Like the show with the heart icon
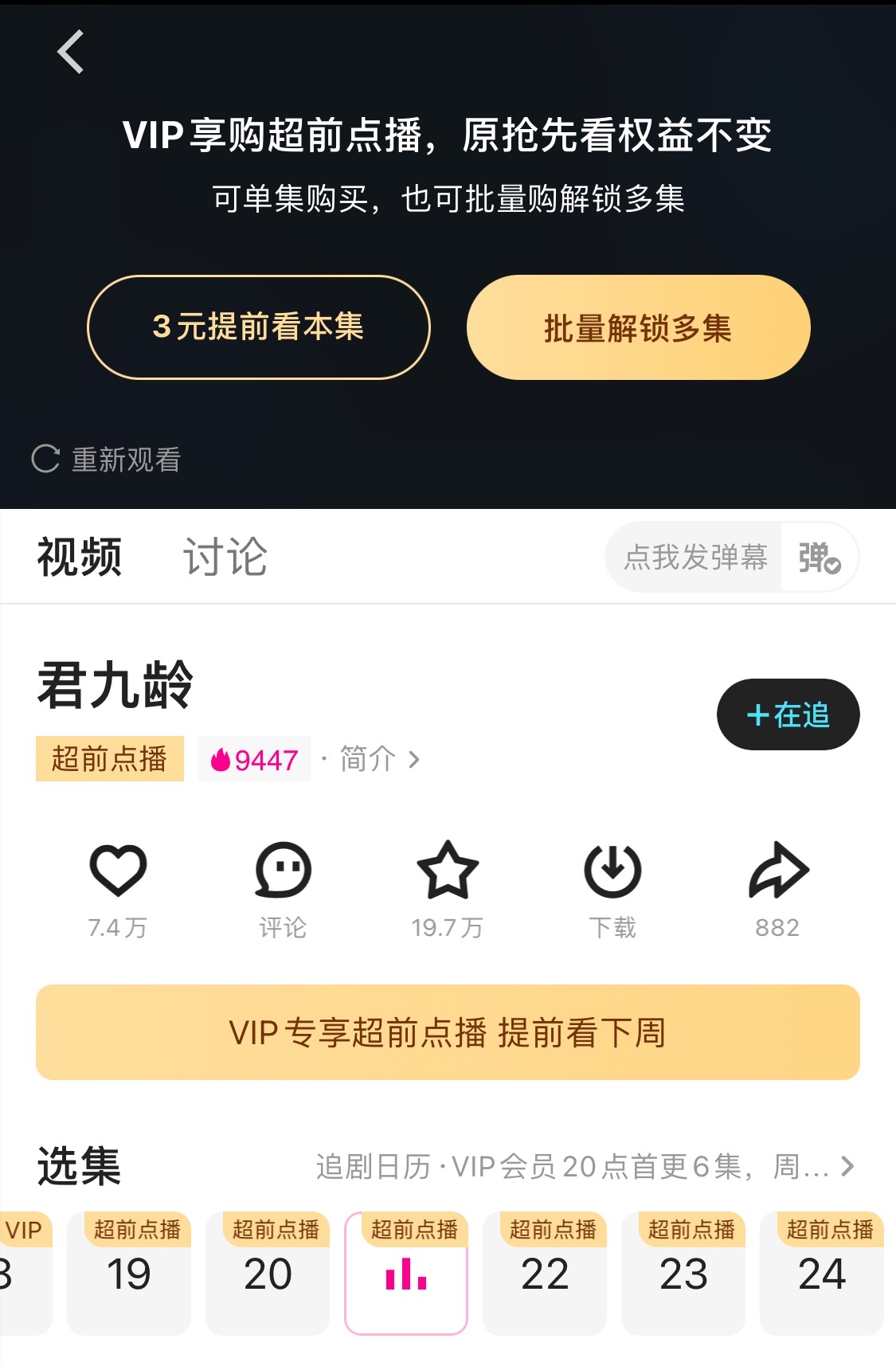 point(118,870)
